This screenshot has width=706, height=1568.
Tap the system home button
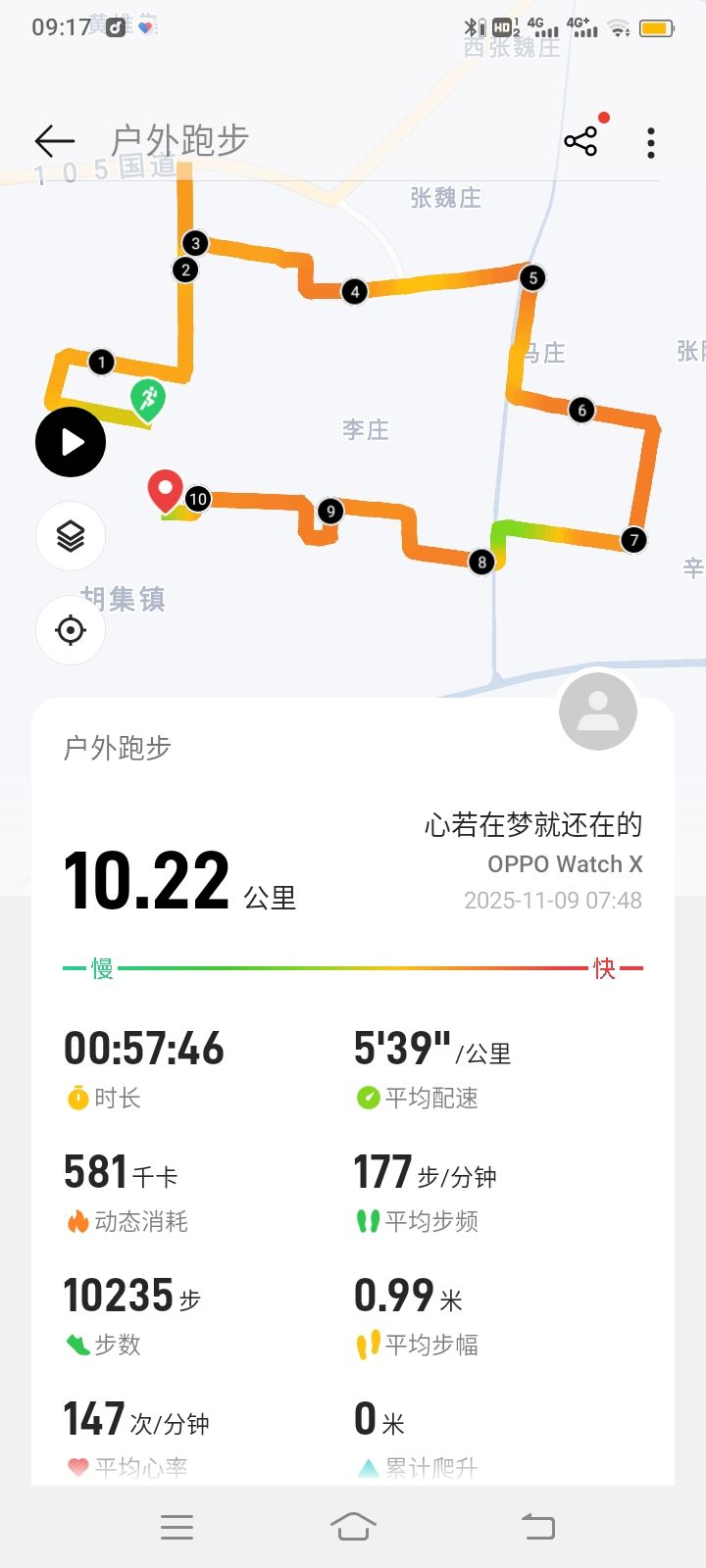pos(353,1526)
